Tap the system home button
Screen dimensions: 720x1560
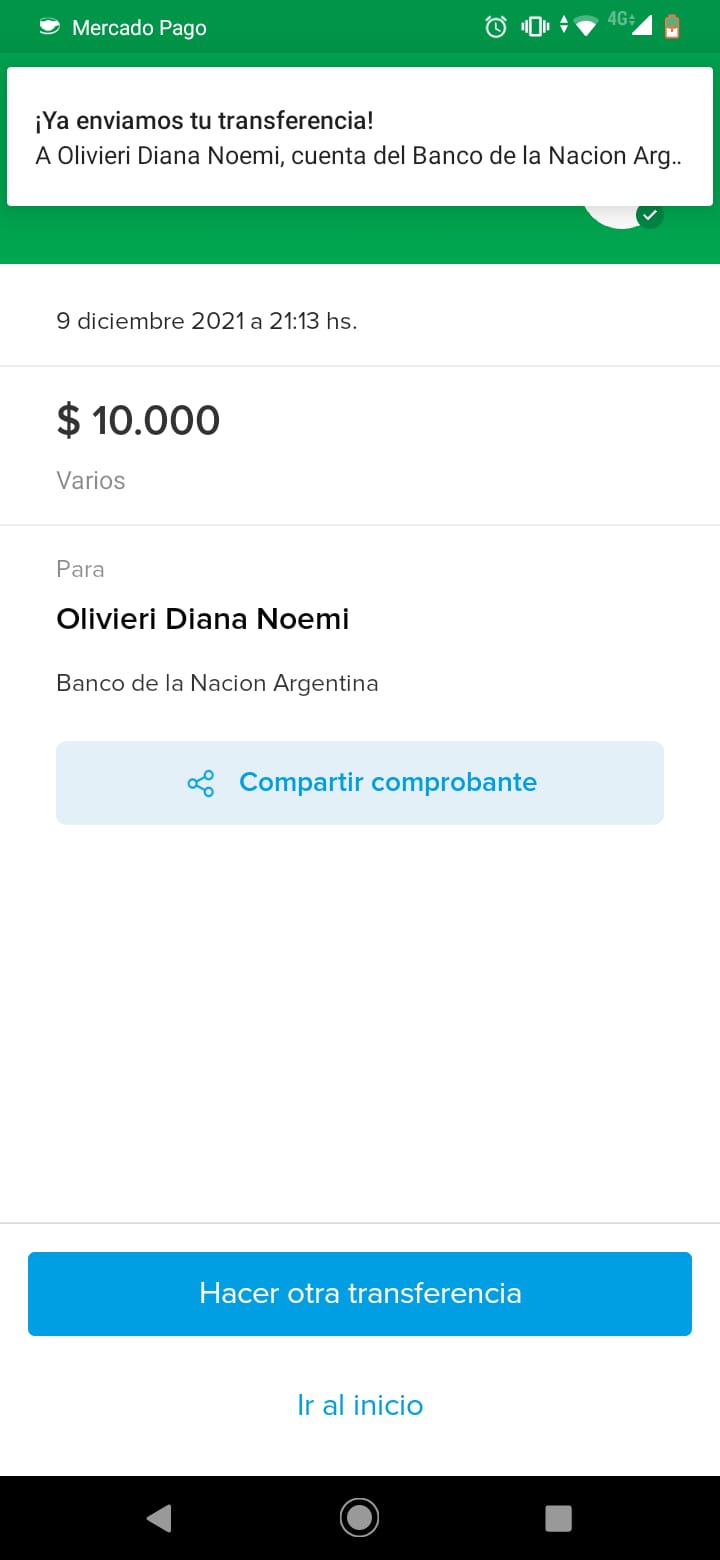(x=359, y=1518)
